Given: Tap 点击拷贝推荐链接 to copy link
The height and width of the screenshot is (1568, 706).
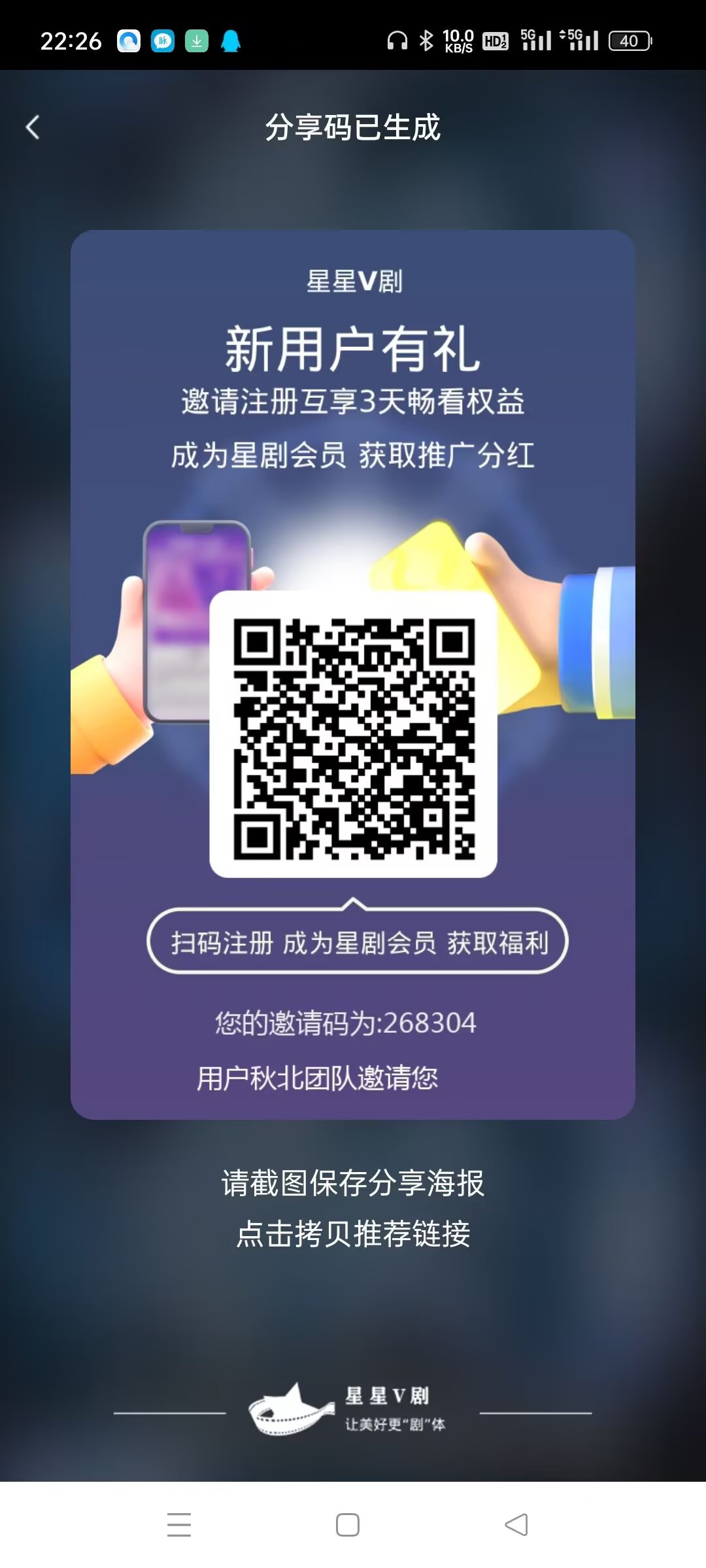Looking at the screenshot, I should pos(353,1234).
